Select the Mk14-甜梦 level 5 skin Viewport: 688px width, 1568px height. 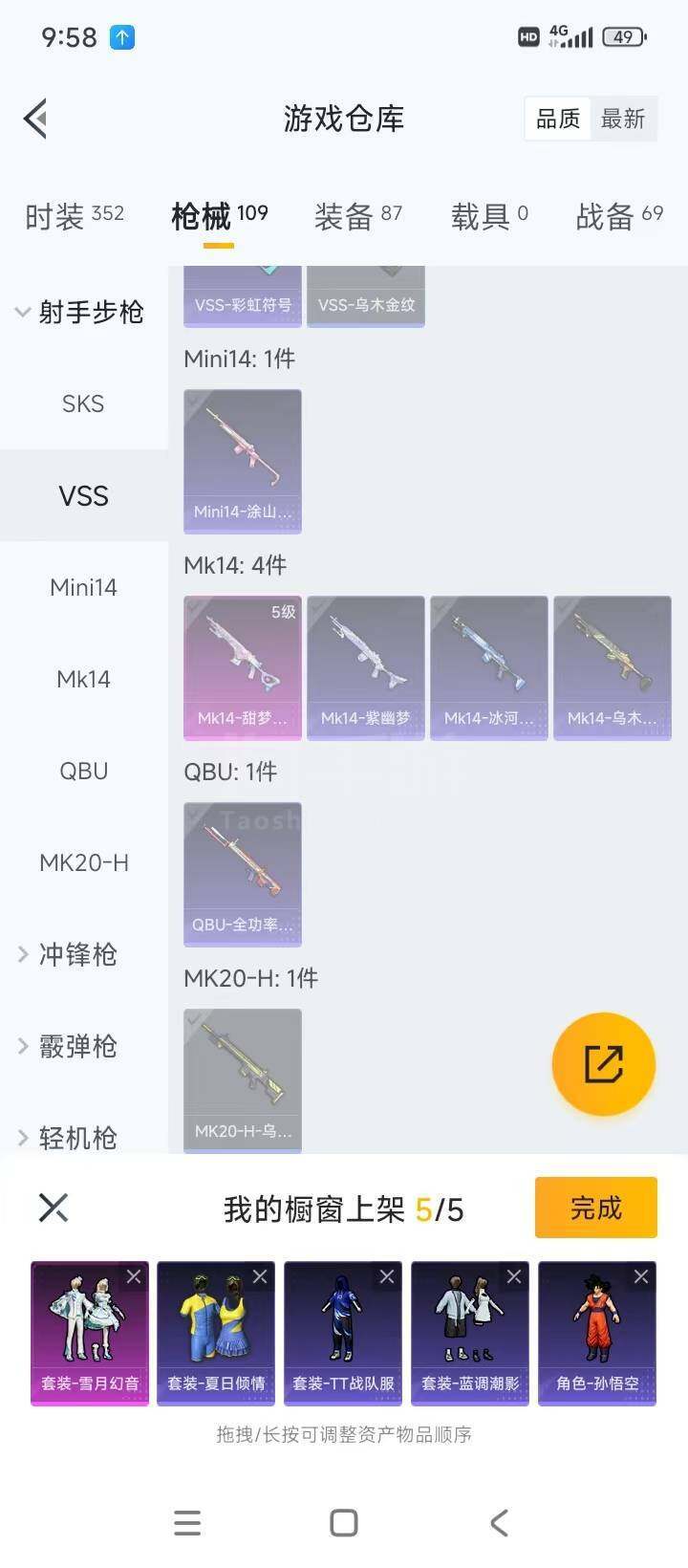point(243,667)
